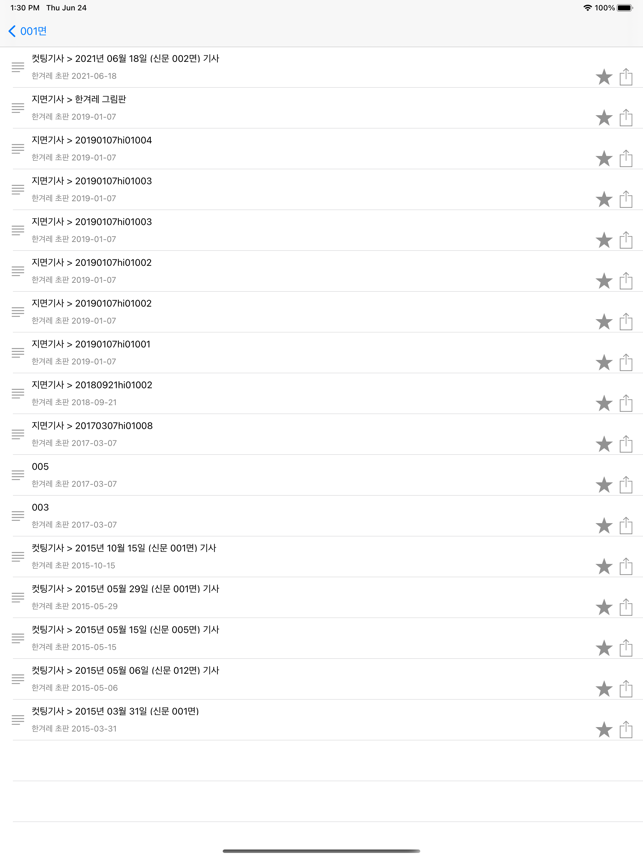Star the 2021년 06월 18일 article
Viewport: 643px width, 858px height.
pyautogui.click(x=604, y=77)
